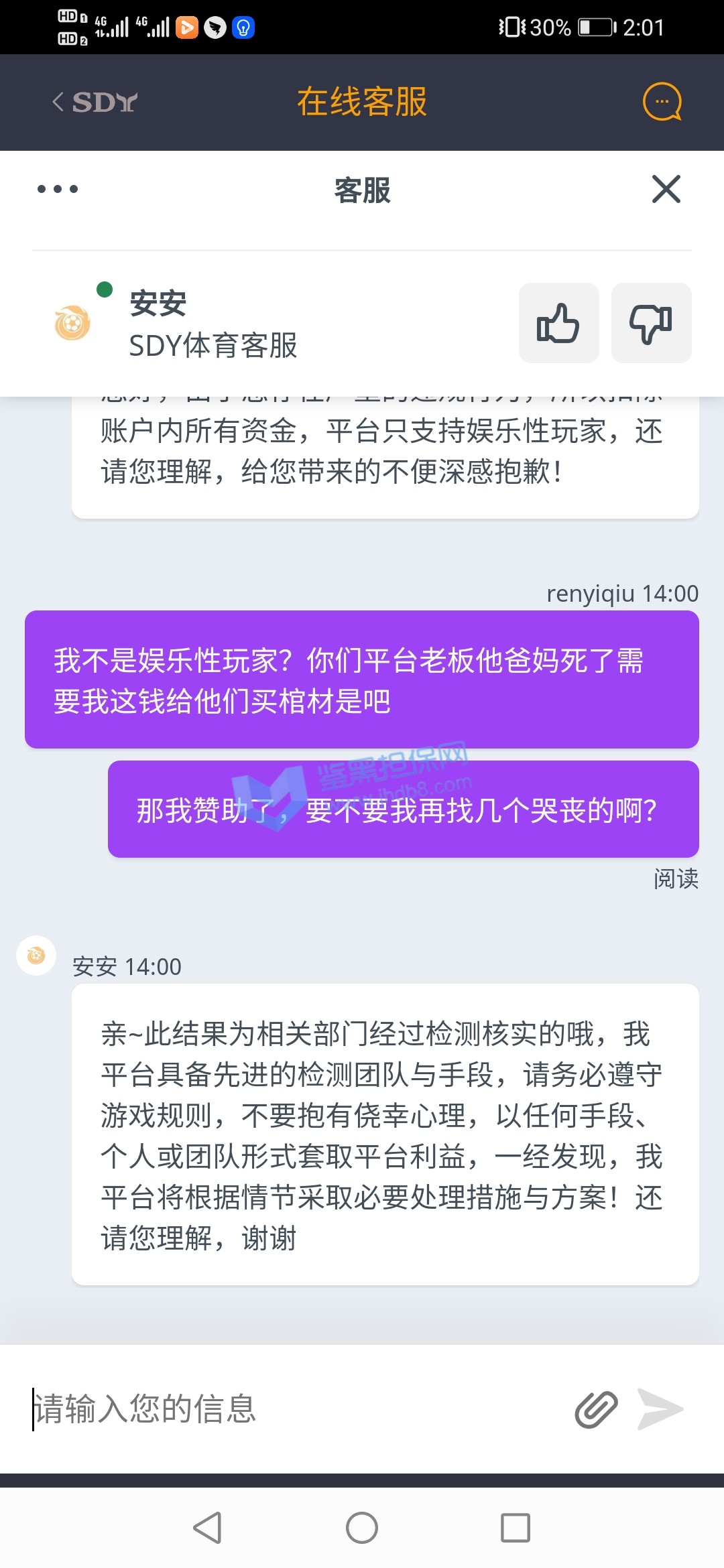The height and width of the screenshot is (1568, 724).
Task: Give agent 安安 a thumbs down
Action: (x=651, y=323)
